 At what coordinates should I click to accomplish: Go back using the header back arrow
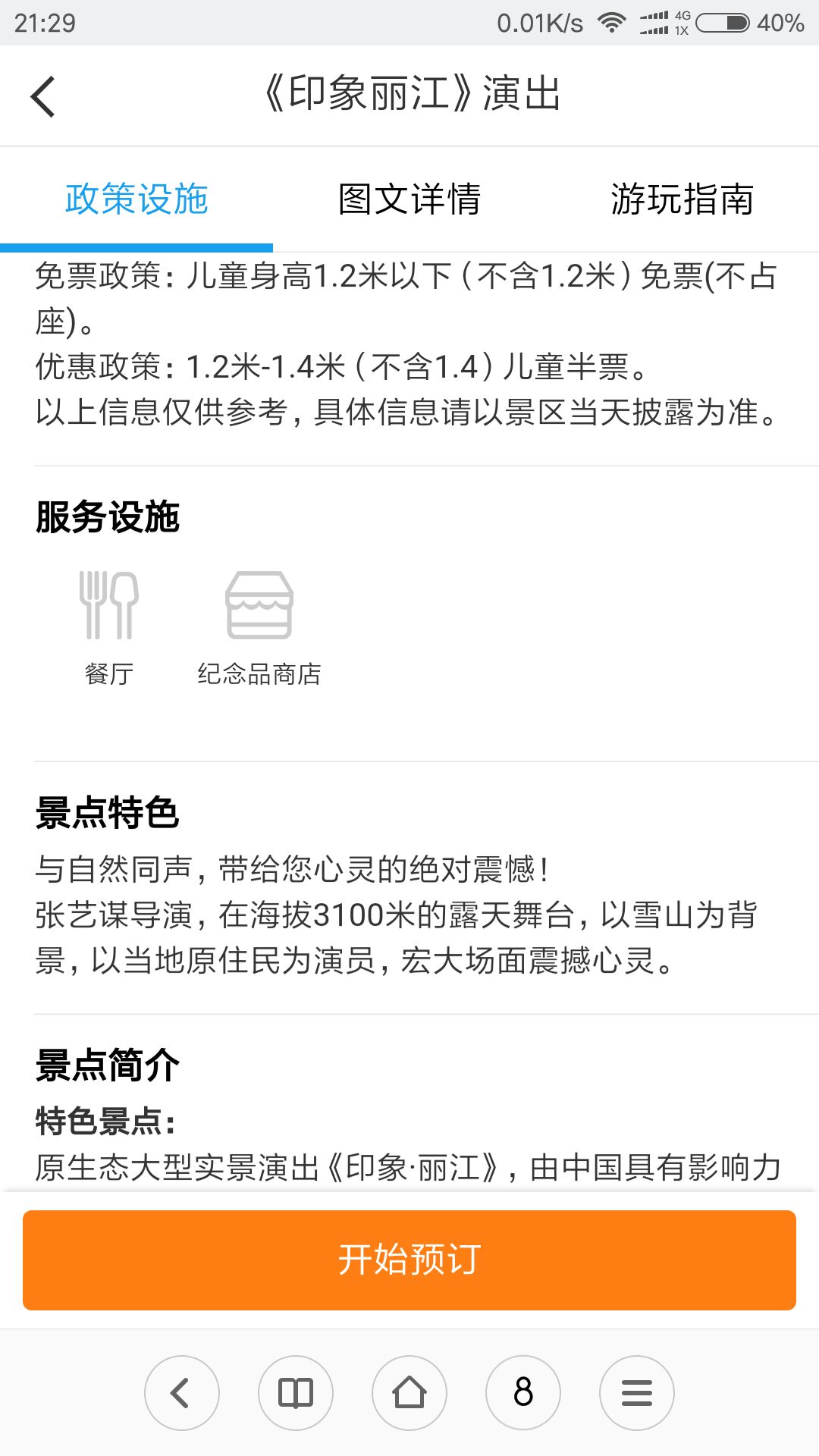(43, 96)
